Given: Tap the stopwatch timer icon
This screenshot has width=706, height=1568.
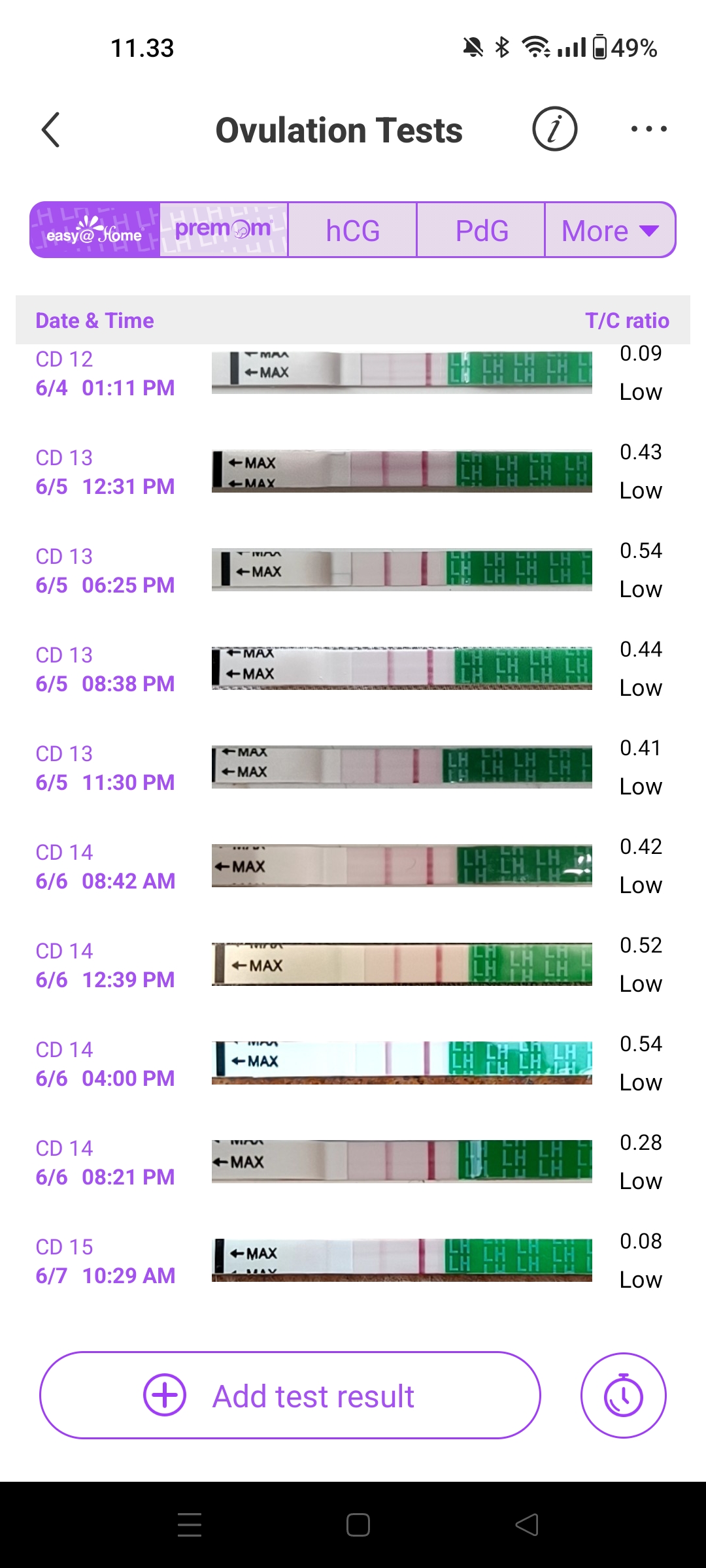Looking at the screenshot, I should (622, 1394).
